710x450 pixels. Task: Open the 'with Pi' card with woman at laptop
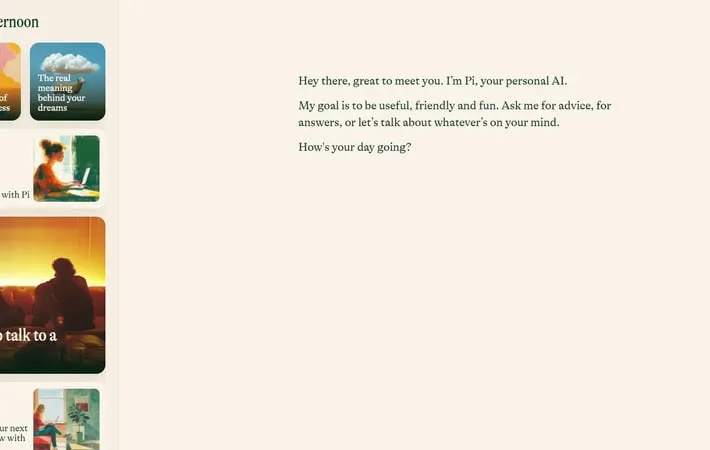pyautogui.click(x=50, y=169)
